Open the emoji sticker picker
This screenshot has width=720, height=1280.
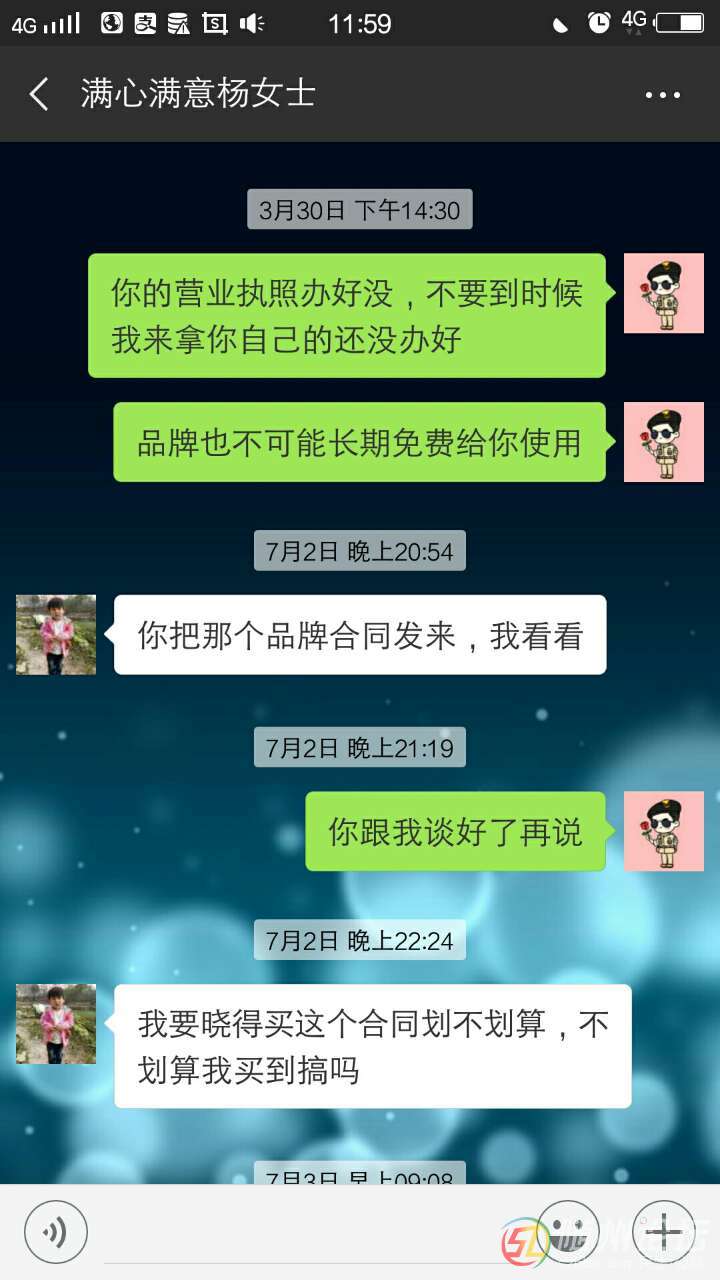point(568,1232)
